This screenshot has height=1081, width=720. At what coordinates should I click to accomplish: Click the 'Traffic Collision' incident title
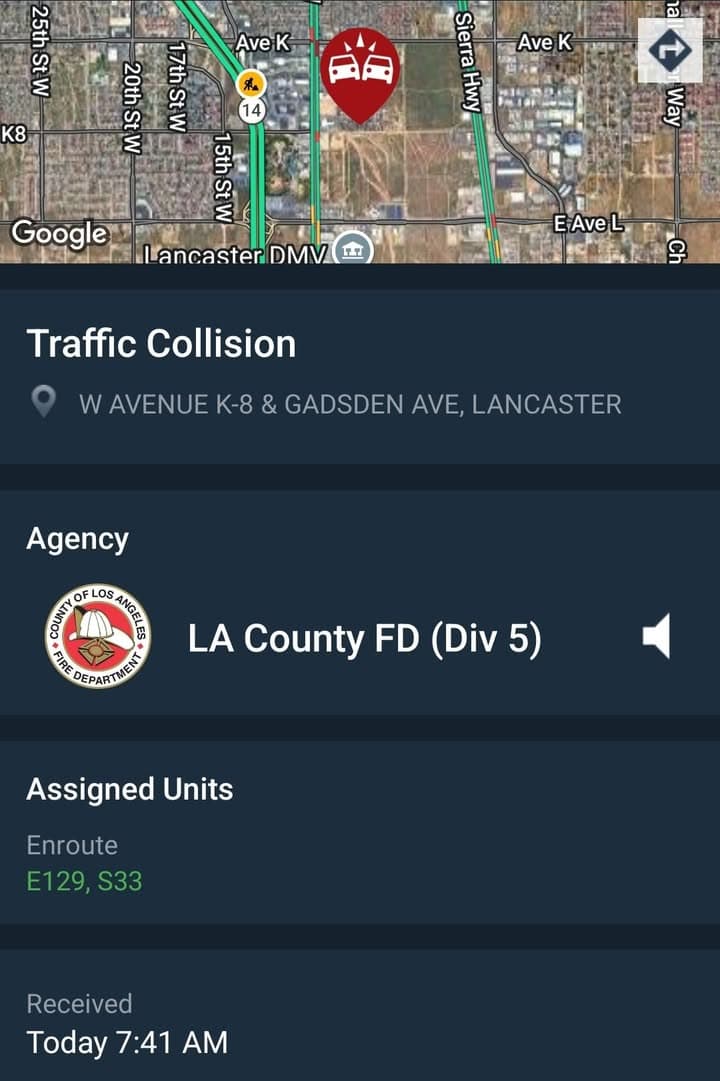[162, 343]
